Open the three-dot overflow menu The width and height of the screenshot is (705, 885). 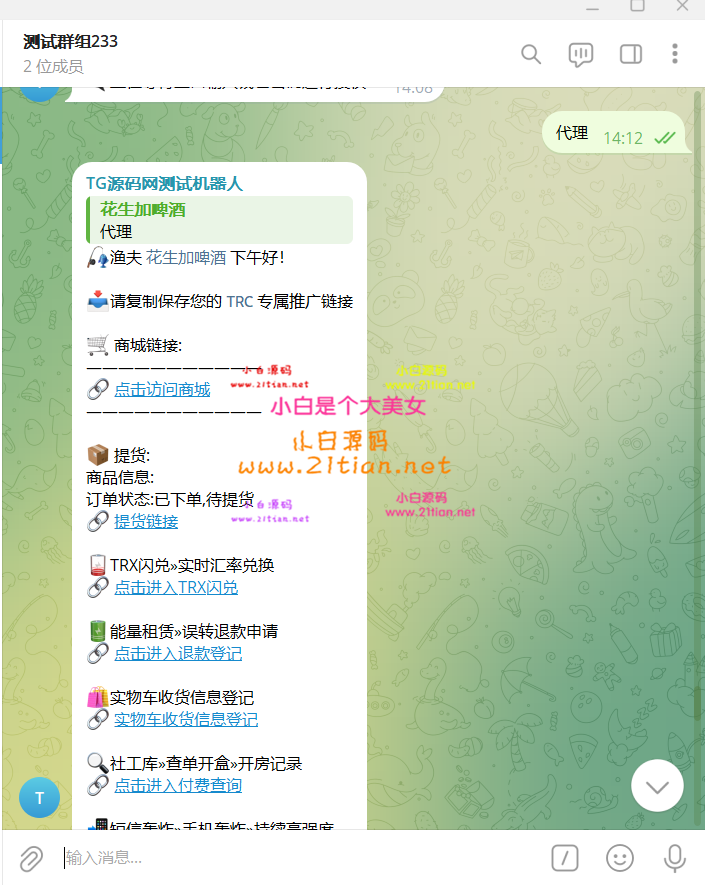(675, 54)
